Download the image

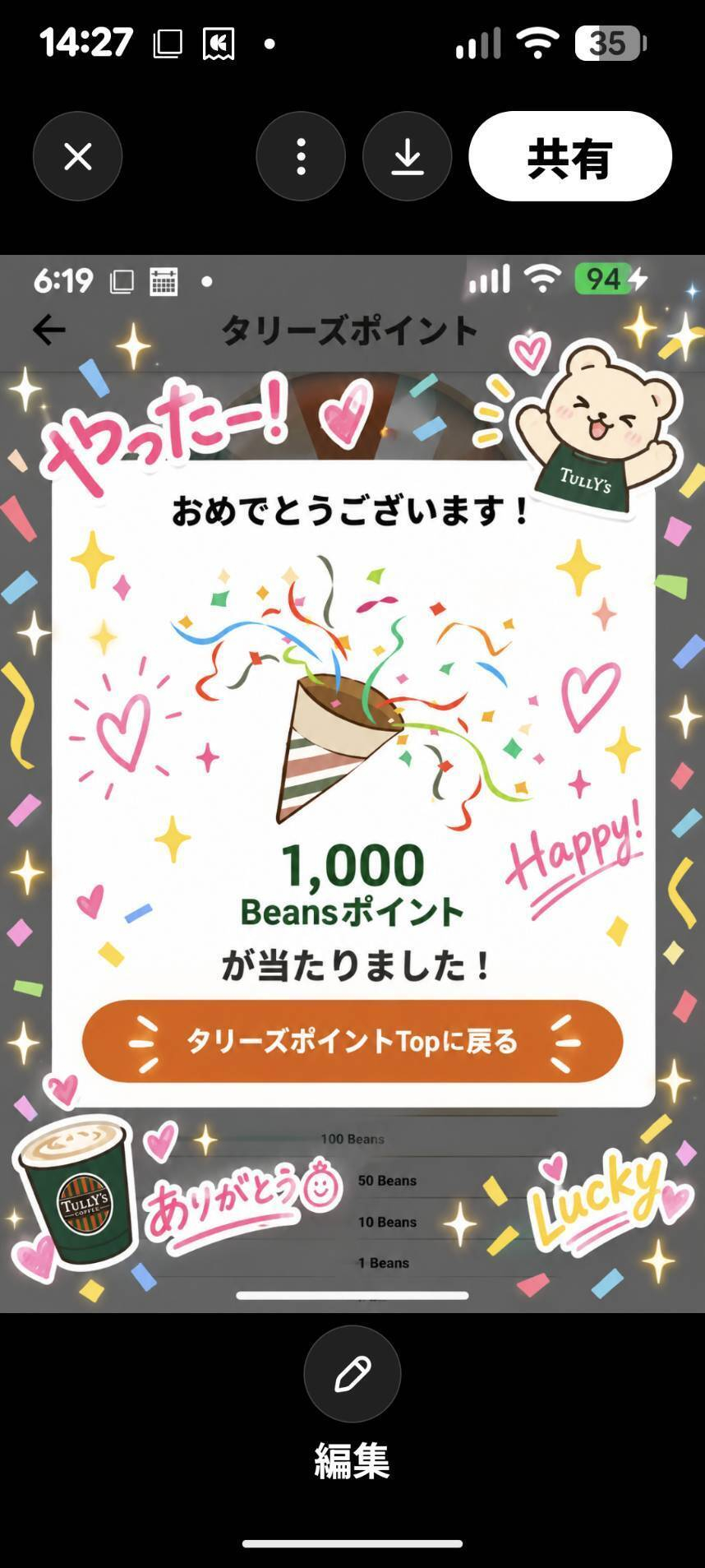(408, 156)
